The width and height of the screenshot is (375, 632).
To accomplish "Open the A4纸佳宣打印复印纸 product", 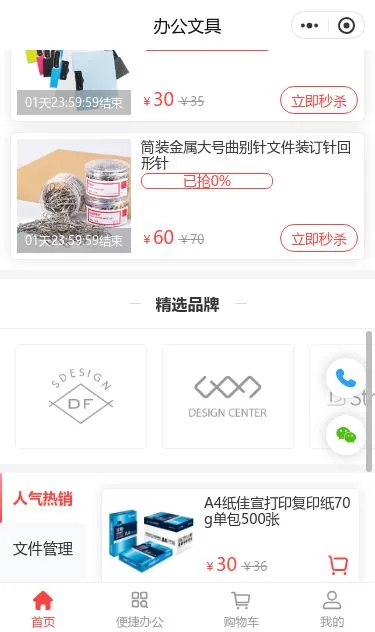I will click(x=230, y=536).
